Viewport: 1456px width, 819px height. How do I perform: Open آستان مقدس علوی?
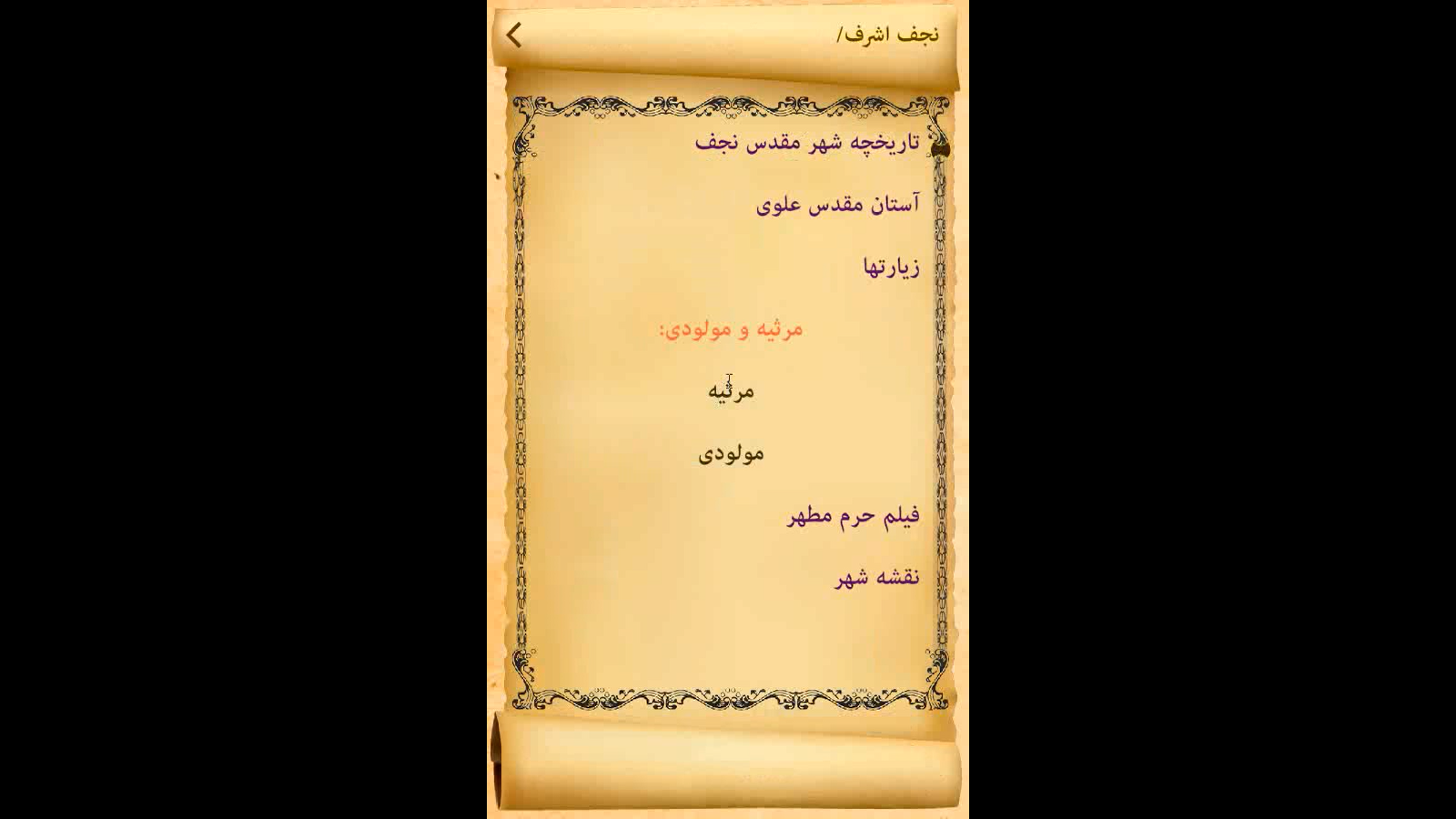[837, 205]
